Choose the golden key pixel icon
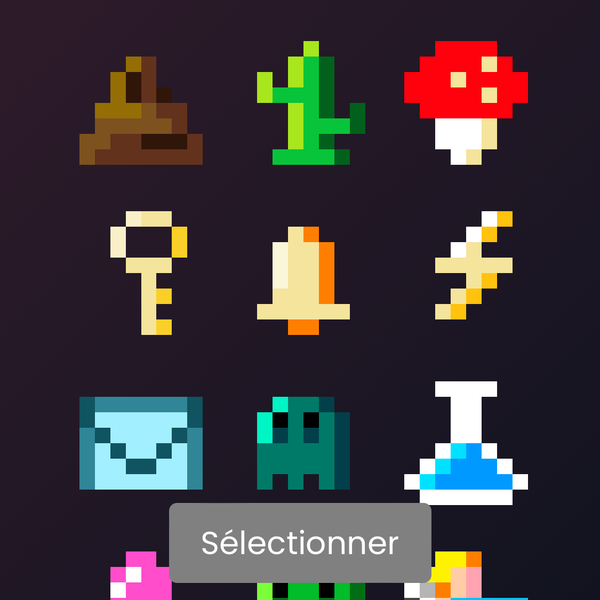The height and width of the screenshot is (600, 600). (149, 271)
